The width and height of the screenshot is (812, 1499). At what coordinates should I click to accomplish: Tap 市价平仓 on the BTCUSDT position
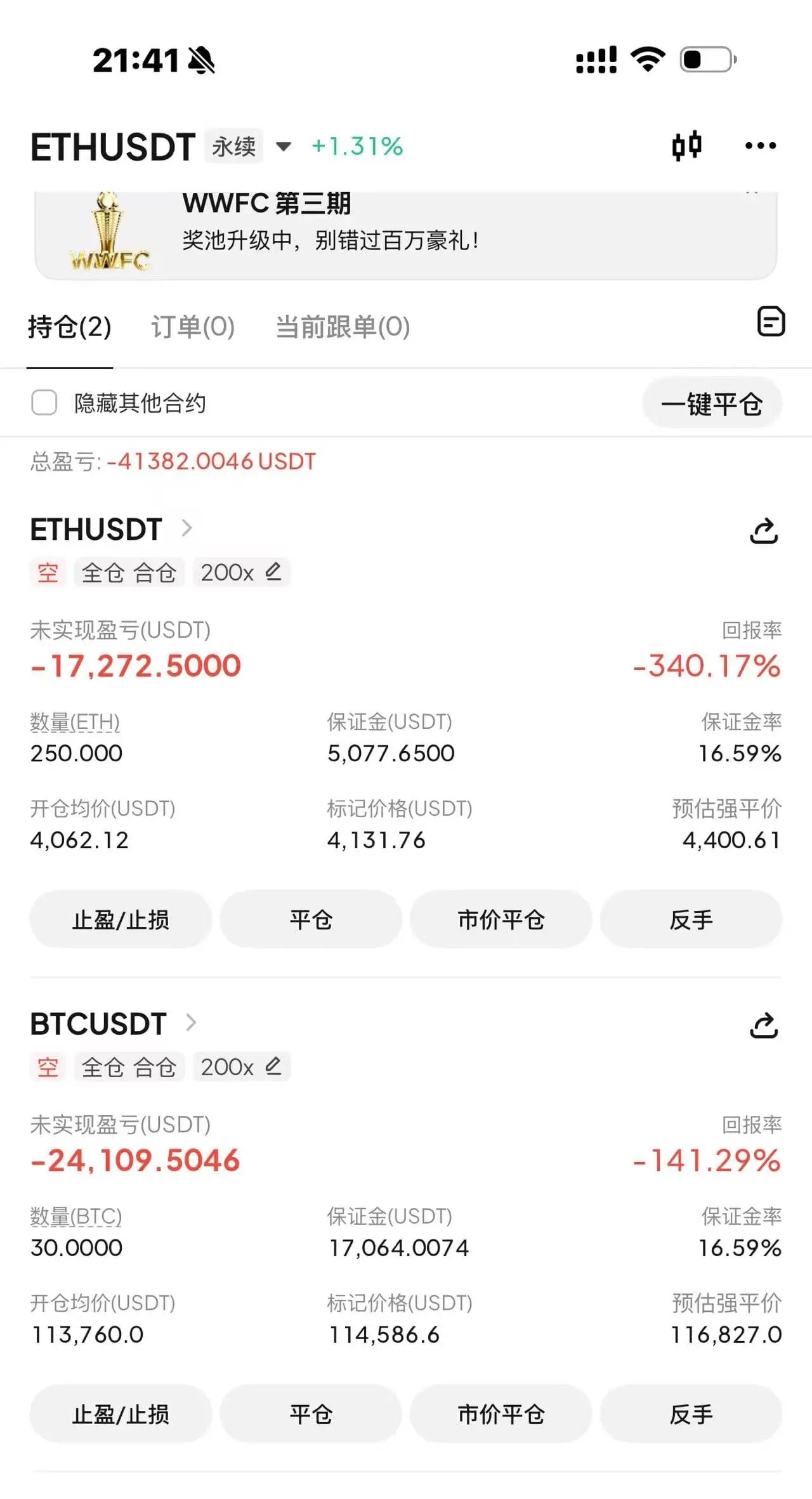click(x=501, y=1414)
